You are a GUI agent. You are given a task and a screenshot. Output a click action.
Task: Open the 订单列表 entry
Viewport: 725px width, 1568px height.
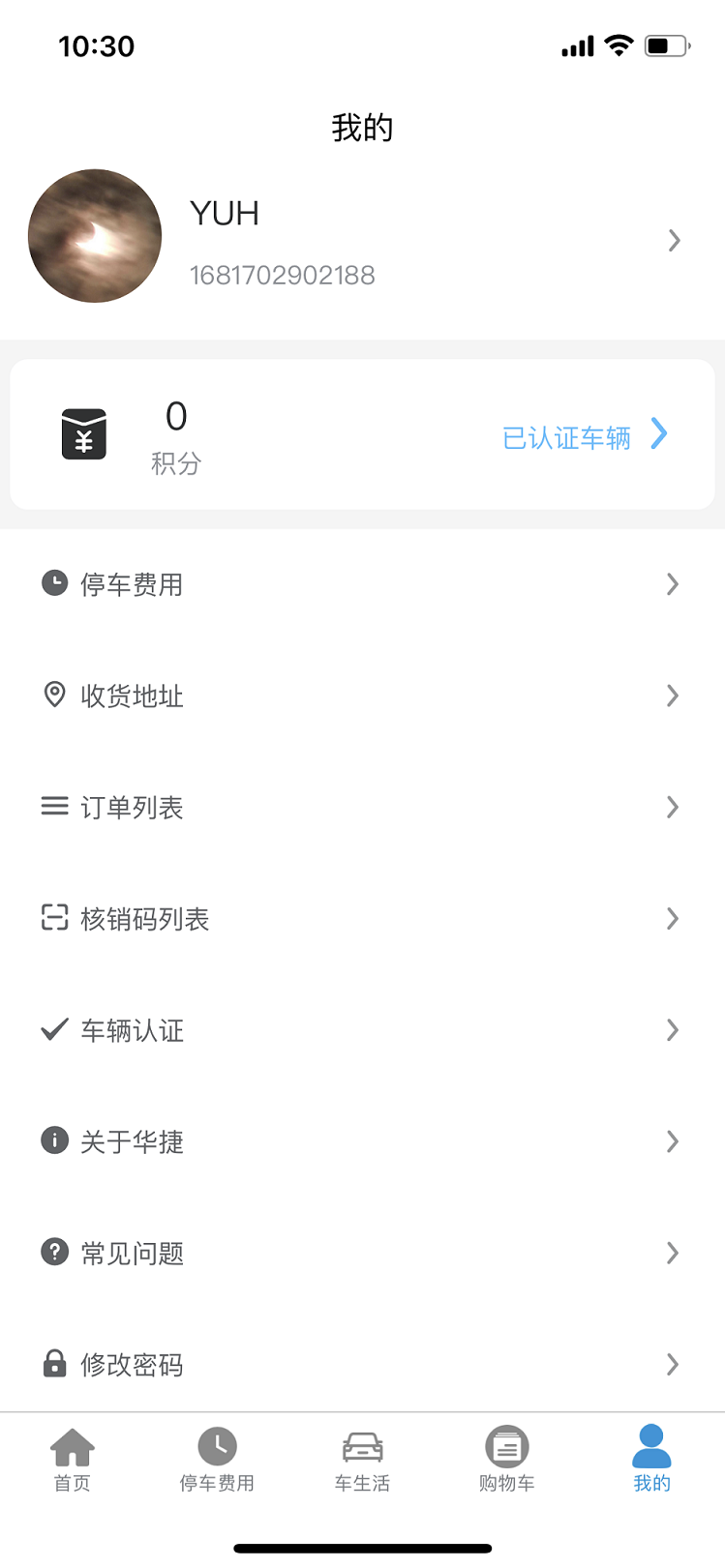point(133,806)
